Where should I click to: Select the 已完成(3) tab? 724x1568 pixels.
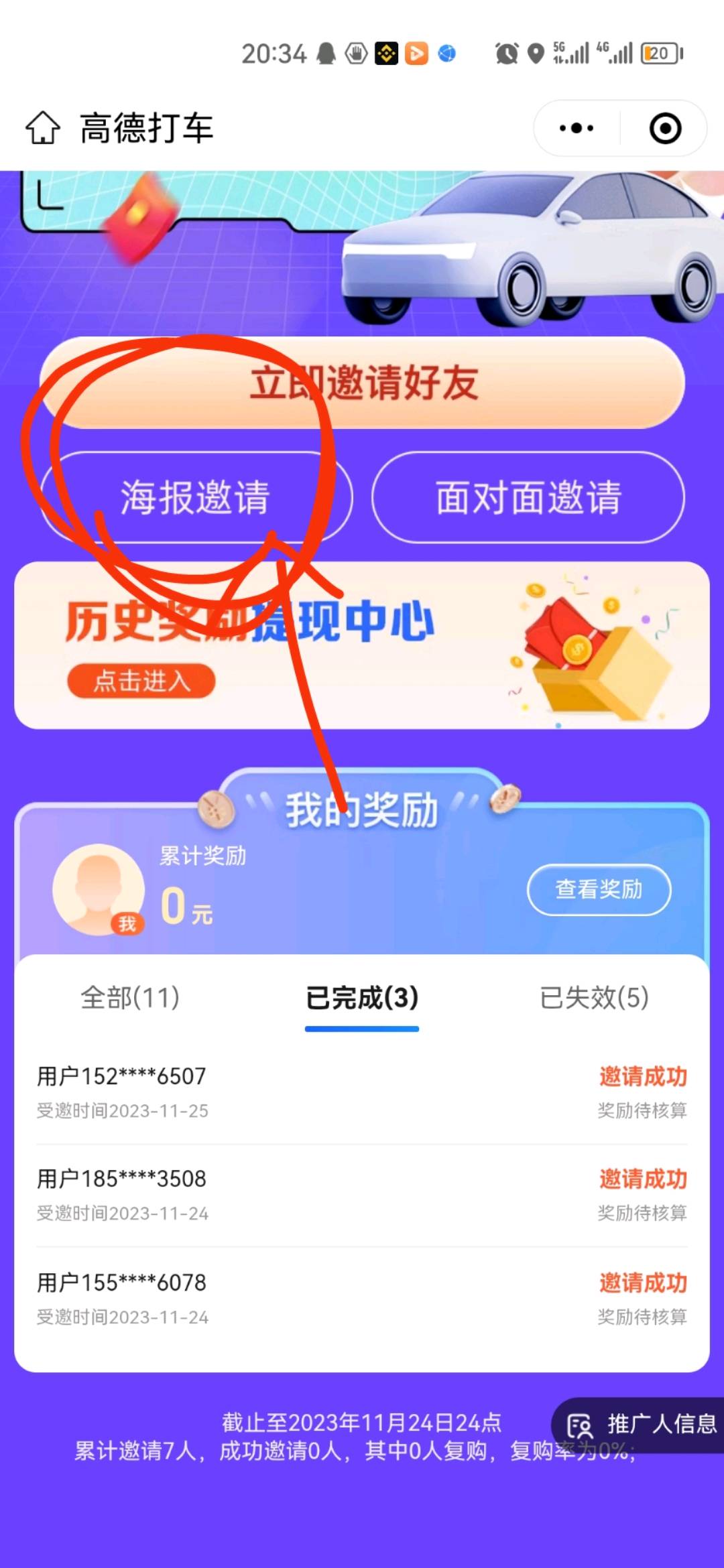tap(362, 997)
